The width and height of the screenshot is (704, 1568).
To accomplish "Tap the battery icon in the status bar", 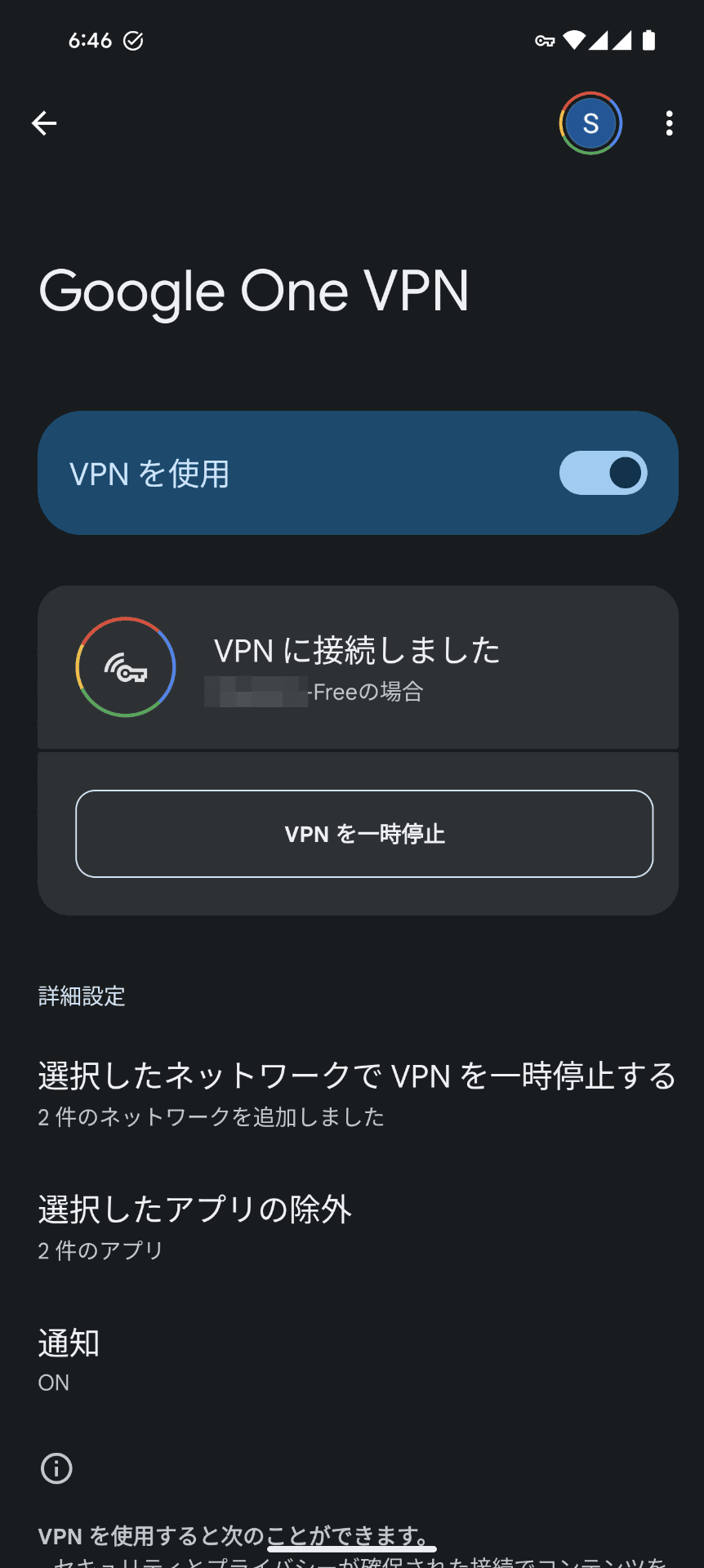I will click(648, 39).
